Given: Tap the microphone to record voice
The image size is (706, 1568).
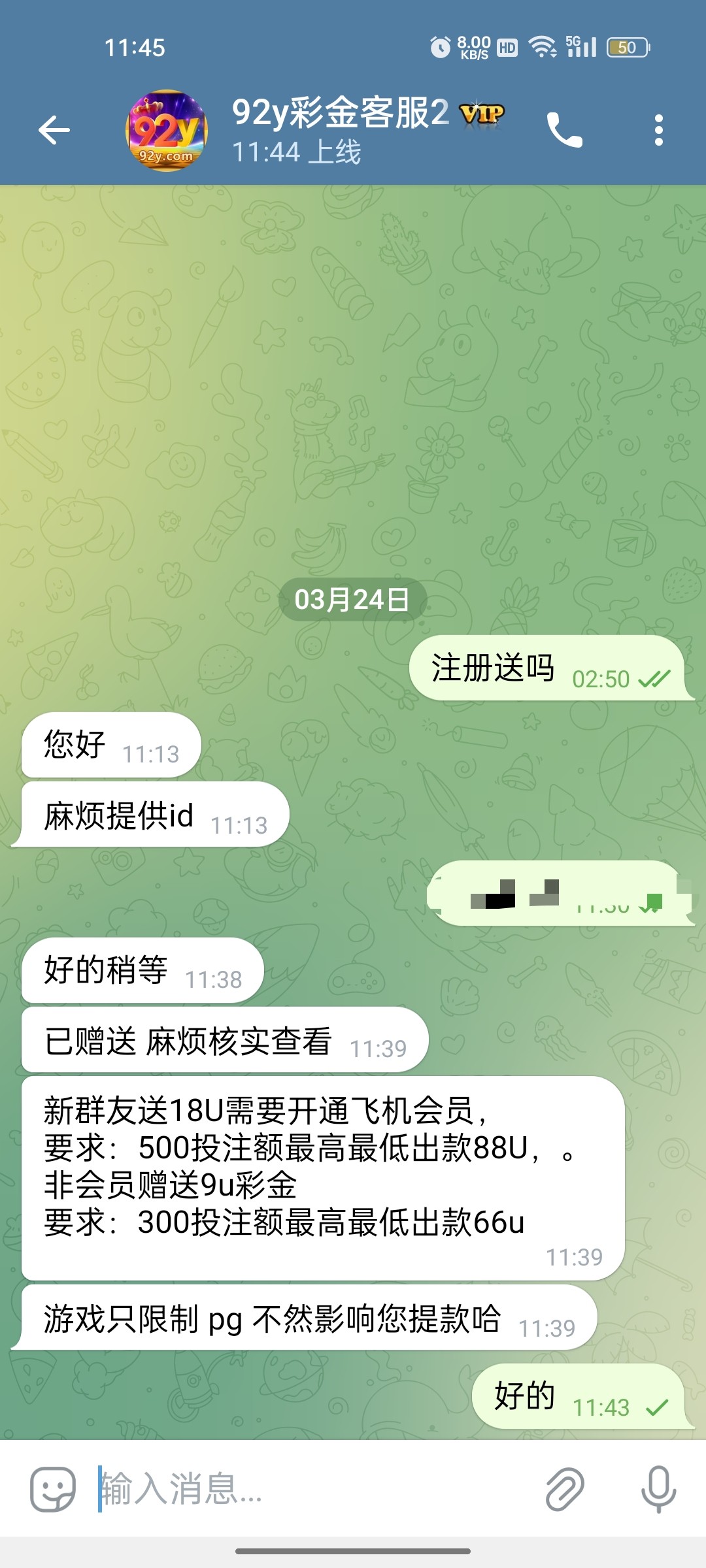Looking at the screenshot, I should (x=658, y=1489).
